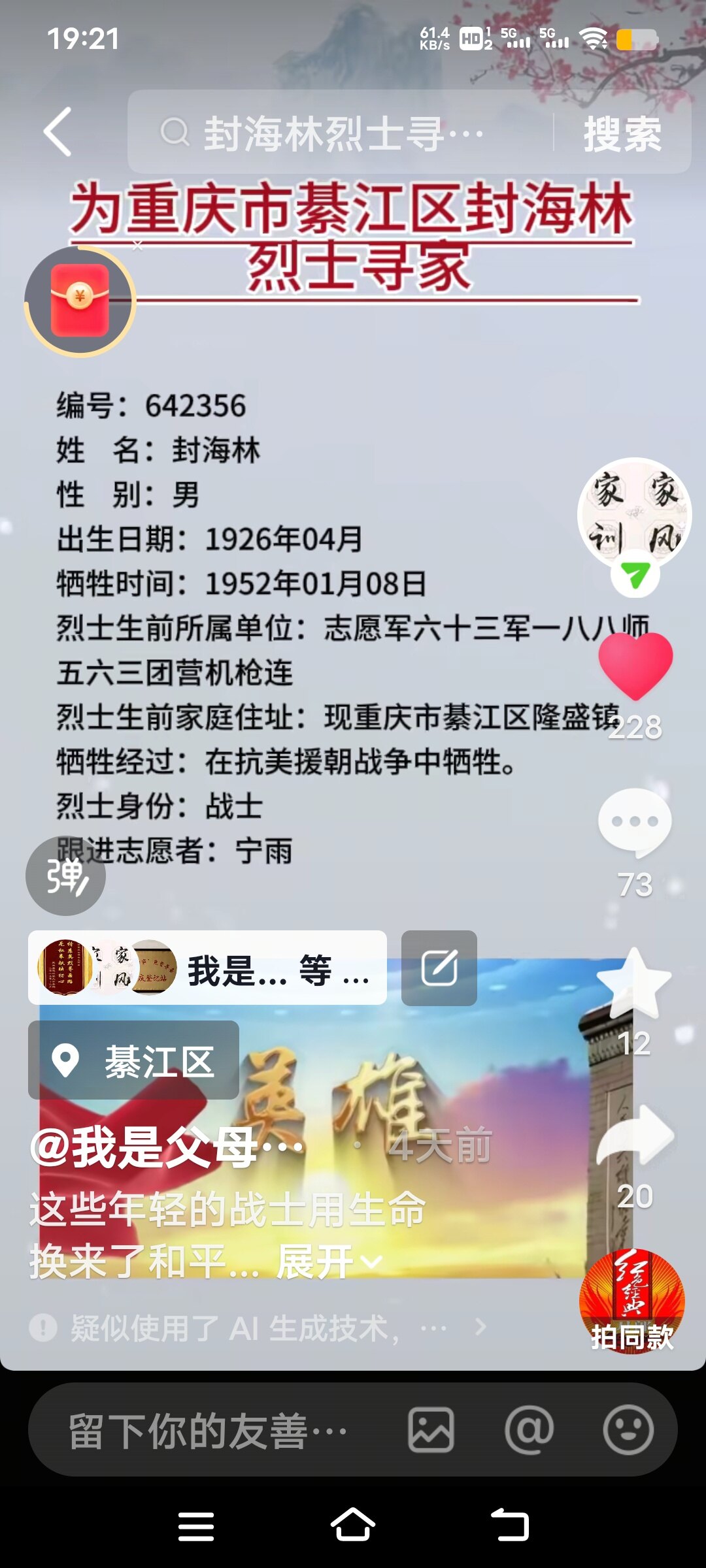Go back using the top-left arrow
Image resolution: width=706 pixels, height=1568 pixels.
pos(58,132)
